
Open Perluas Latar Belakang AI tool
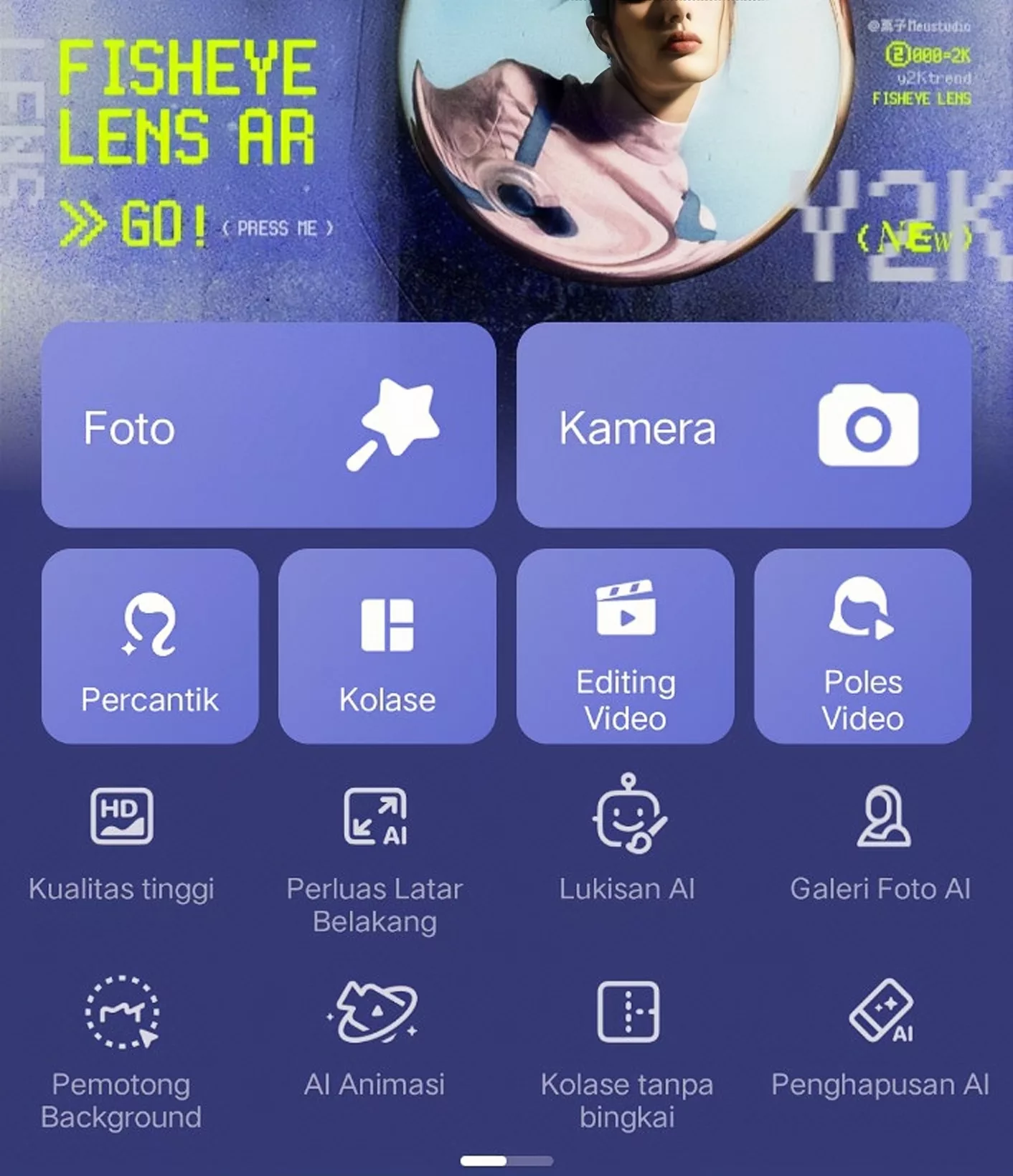tap(374, 853)
